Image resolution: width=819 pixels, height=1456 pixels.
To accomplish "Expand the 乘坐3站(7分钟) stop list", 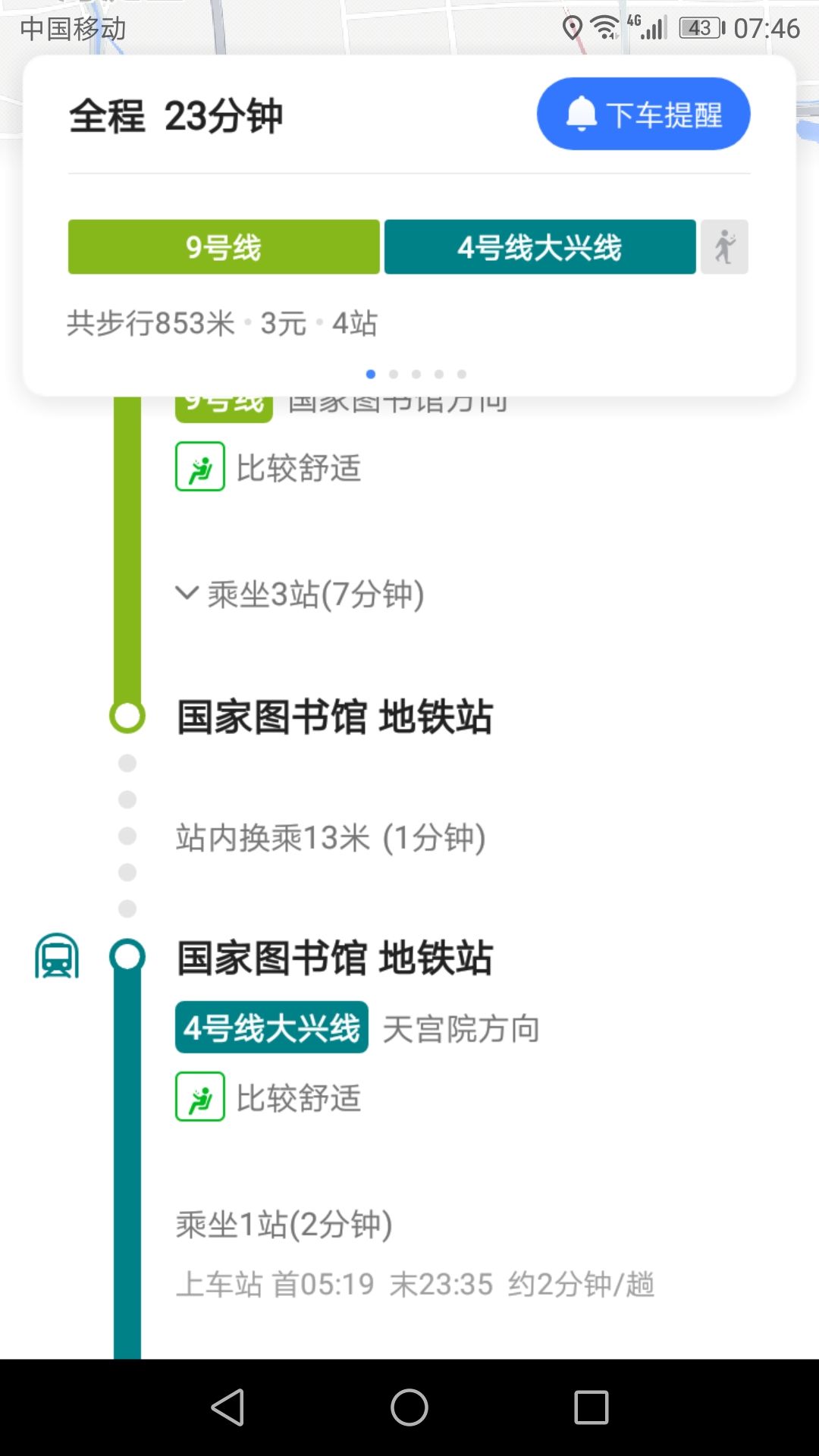I will [x=299, y=594].
